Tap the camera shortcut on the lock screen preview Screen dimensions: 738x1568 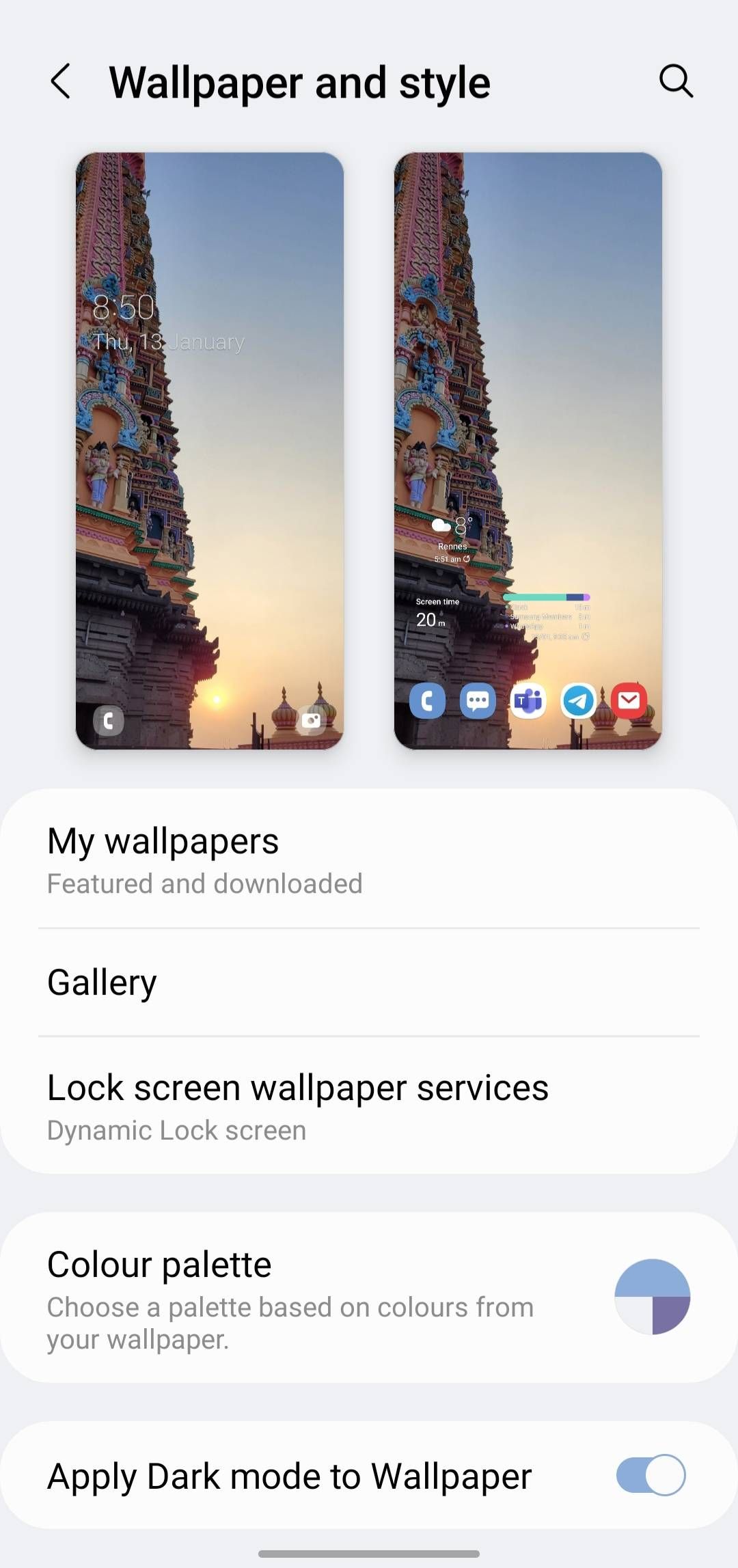coord(312,721)
